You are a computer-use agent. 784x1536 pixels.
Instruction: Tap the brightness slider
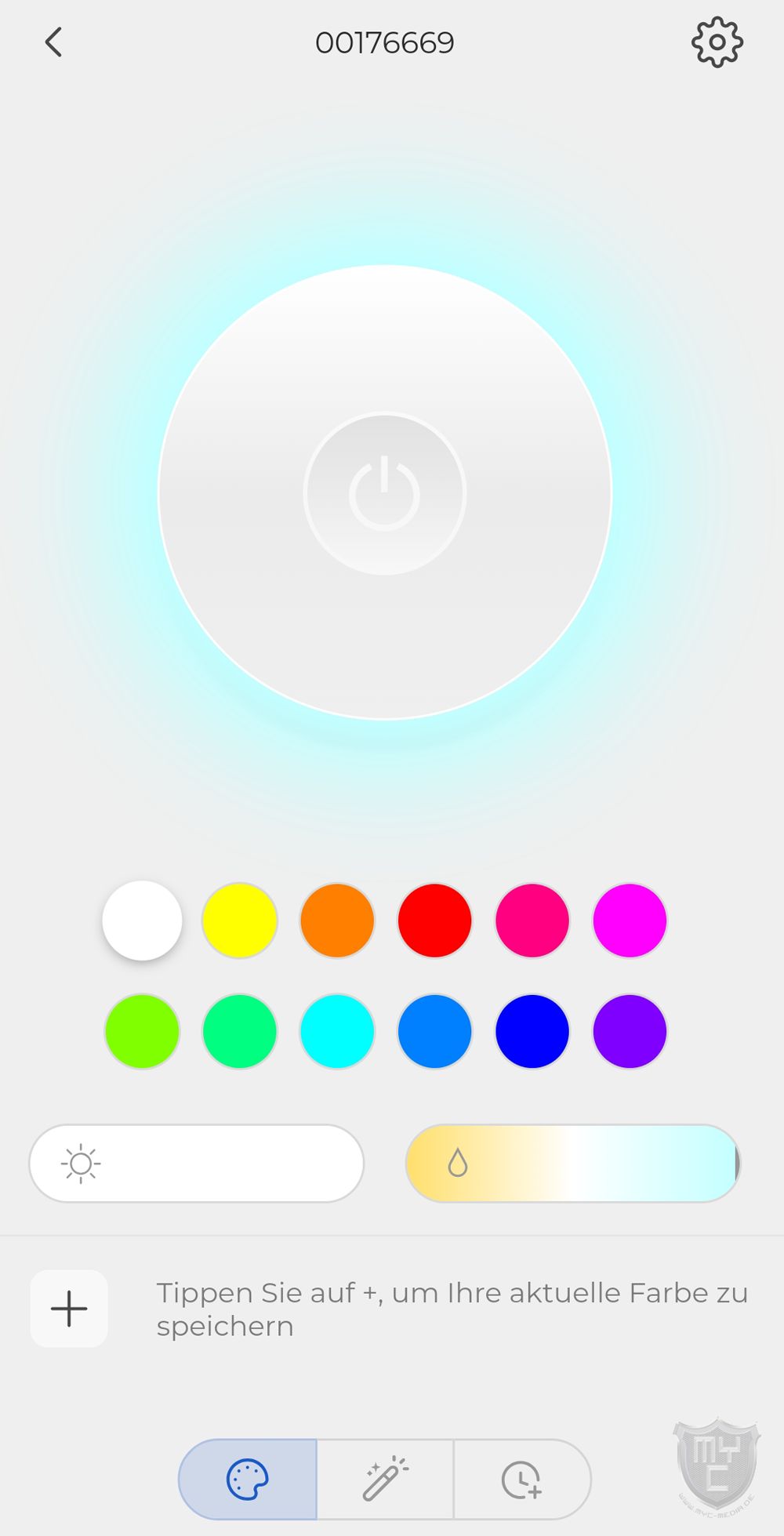197,1164
